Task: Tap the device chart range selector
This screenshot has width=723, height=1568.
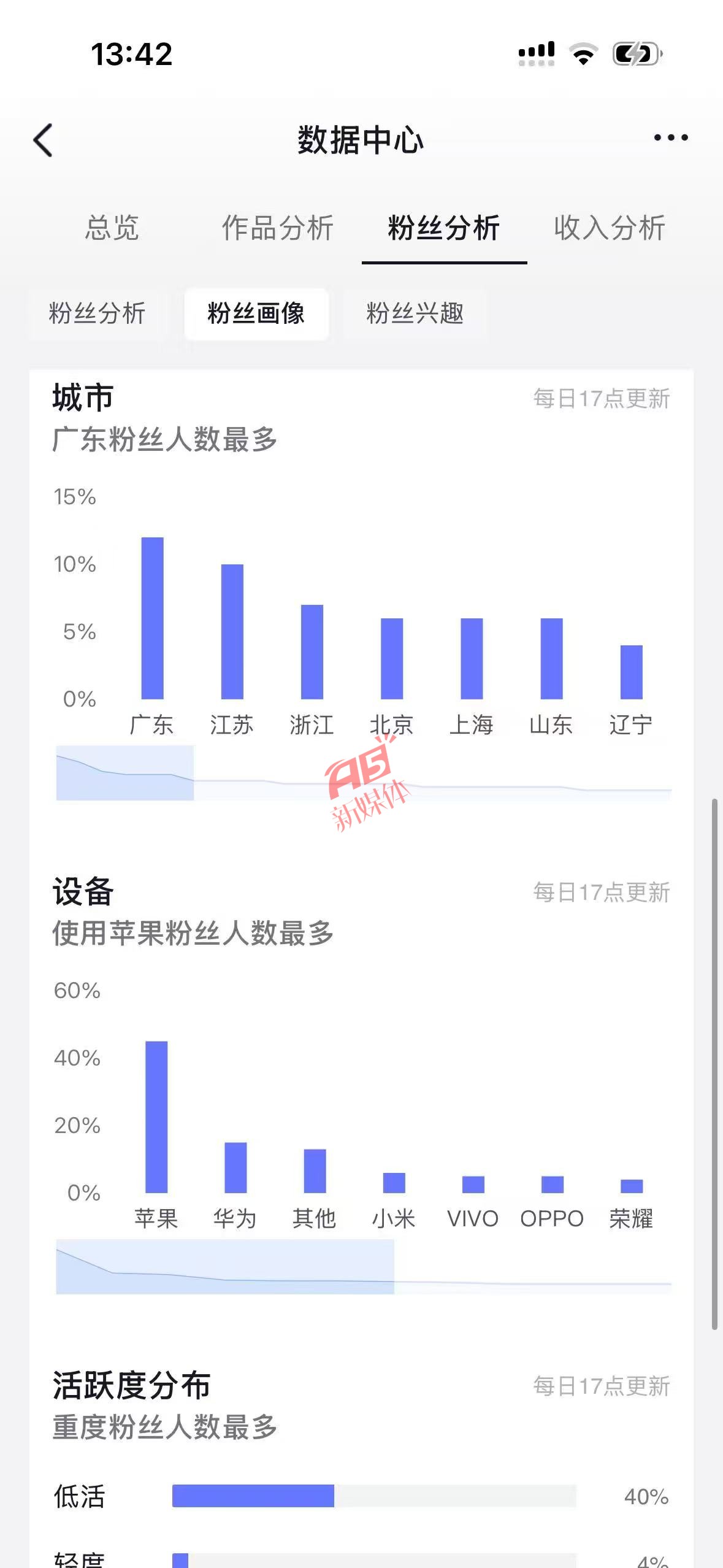Action: (225, 1266)
